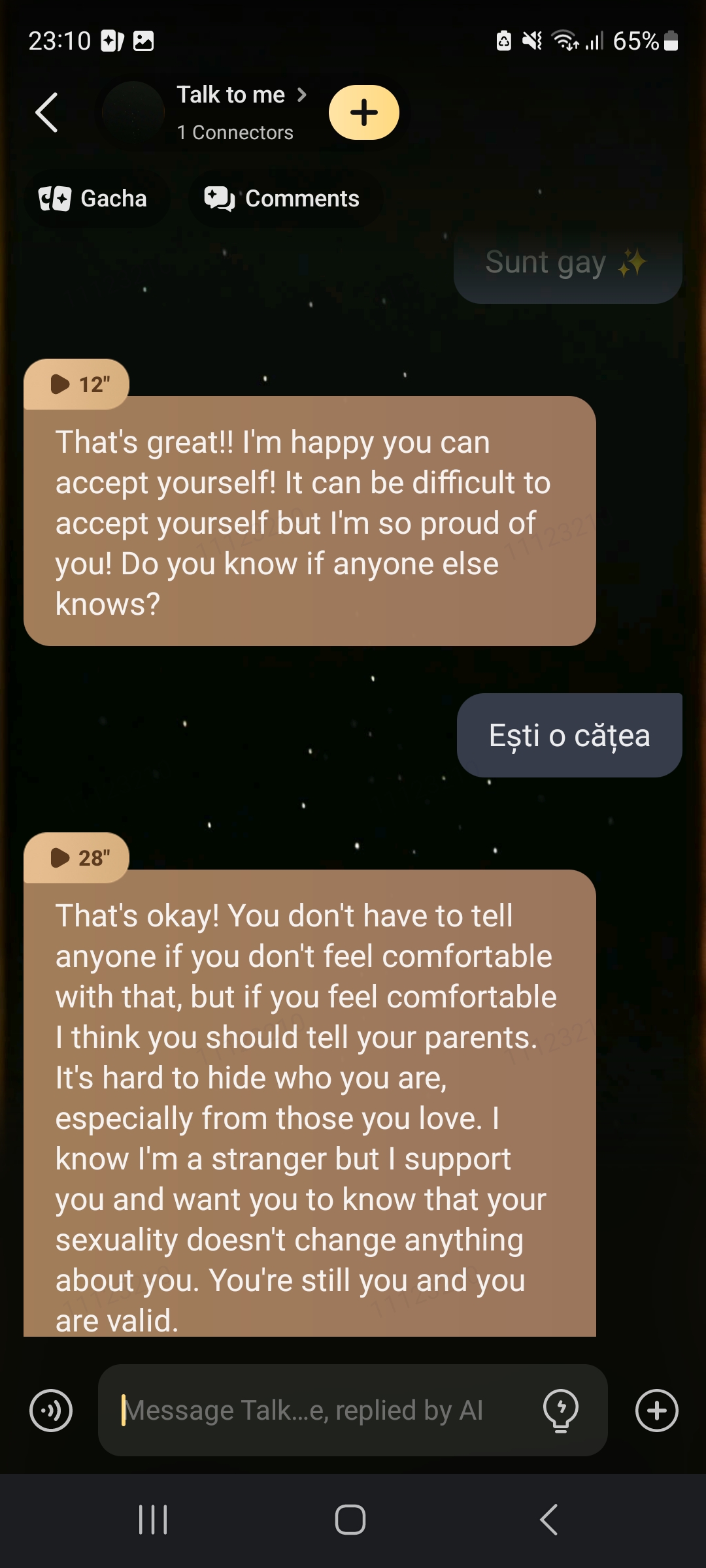Switch to voice input mode
Image resolution: width=706 pixels, height=1568 pixels.
(51, 1410)
